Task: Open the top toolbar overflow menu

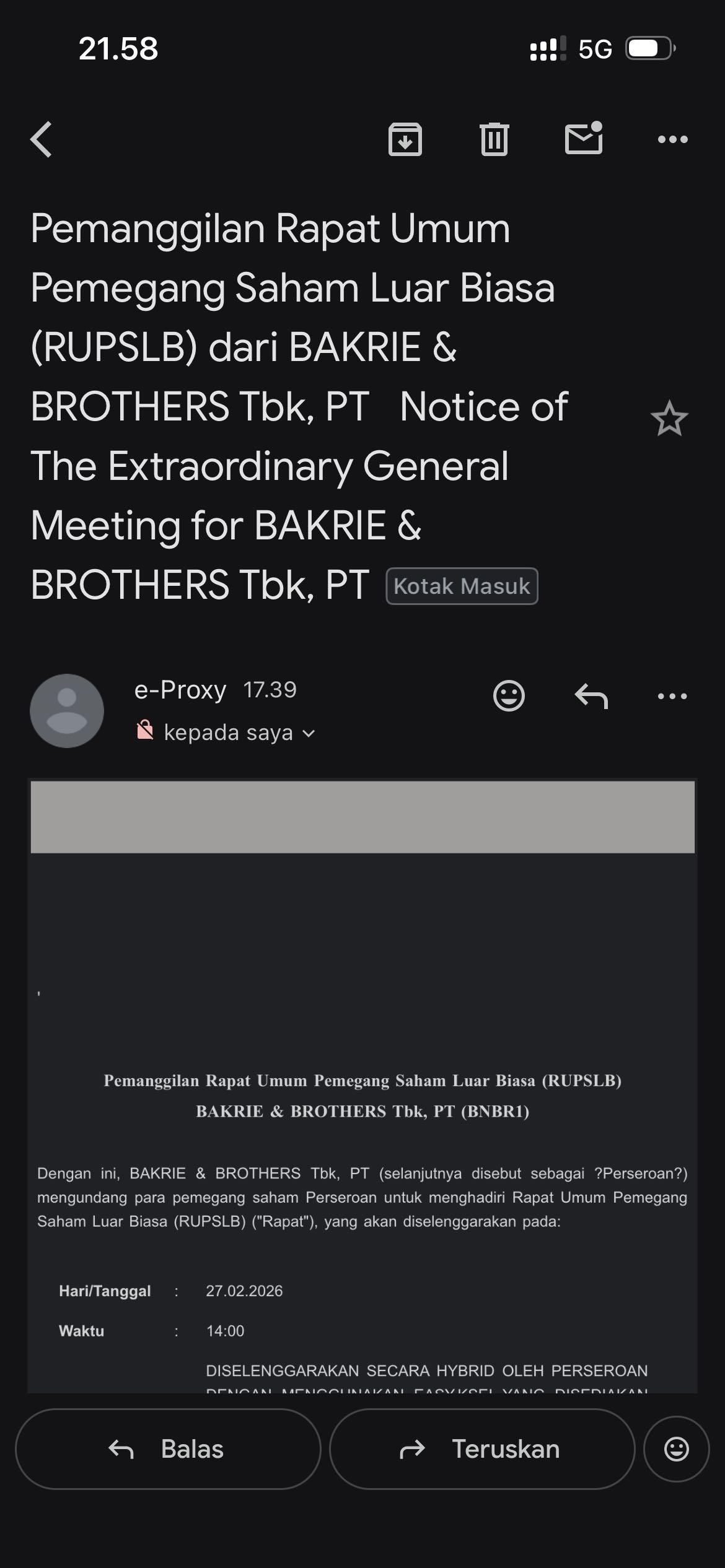Action: [672, 139]
